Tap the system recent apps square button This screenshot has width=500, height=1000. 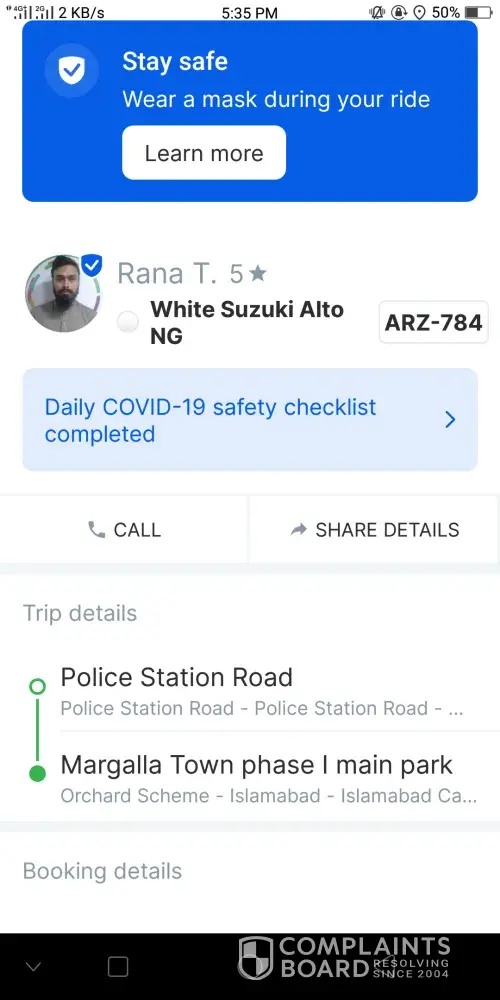click(118, 966)
